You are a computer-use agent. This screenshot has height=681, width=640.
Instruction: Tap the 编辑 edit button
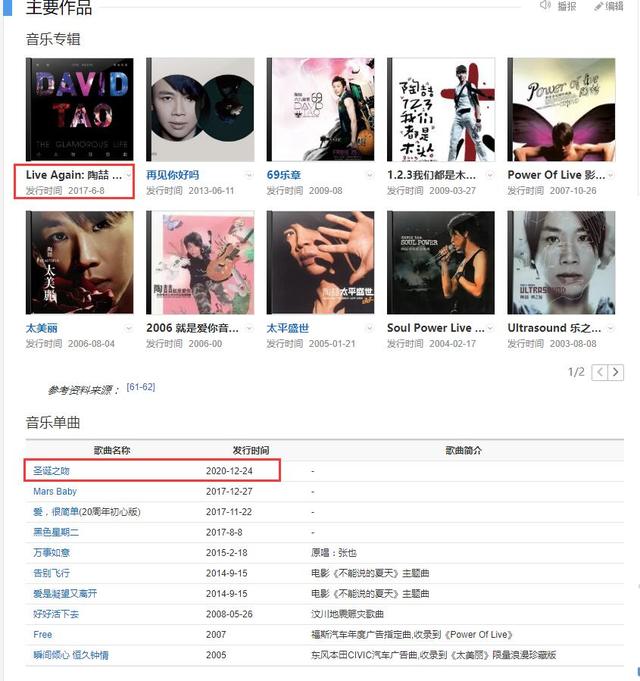point(608,7)
